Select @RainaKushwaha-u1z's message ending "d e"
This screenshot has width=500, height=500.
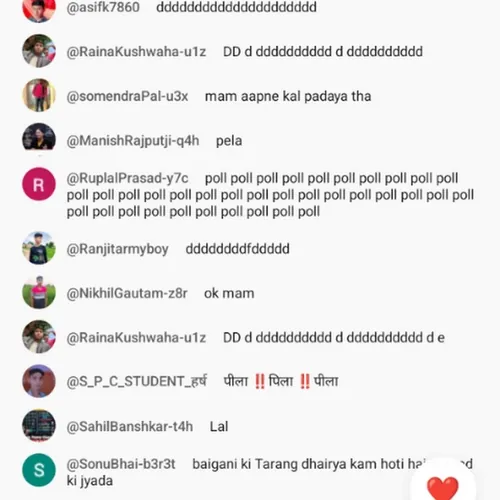[x=334, y=338]
